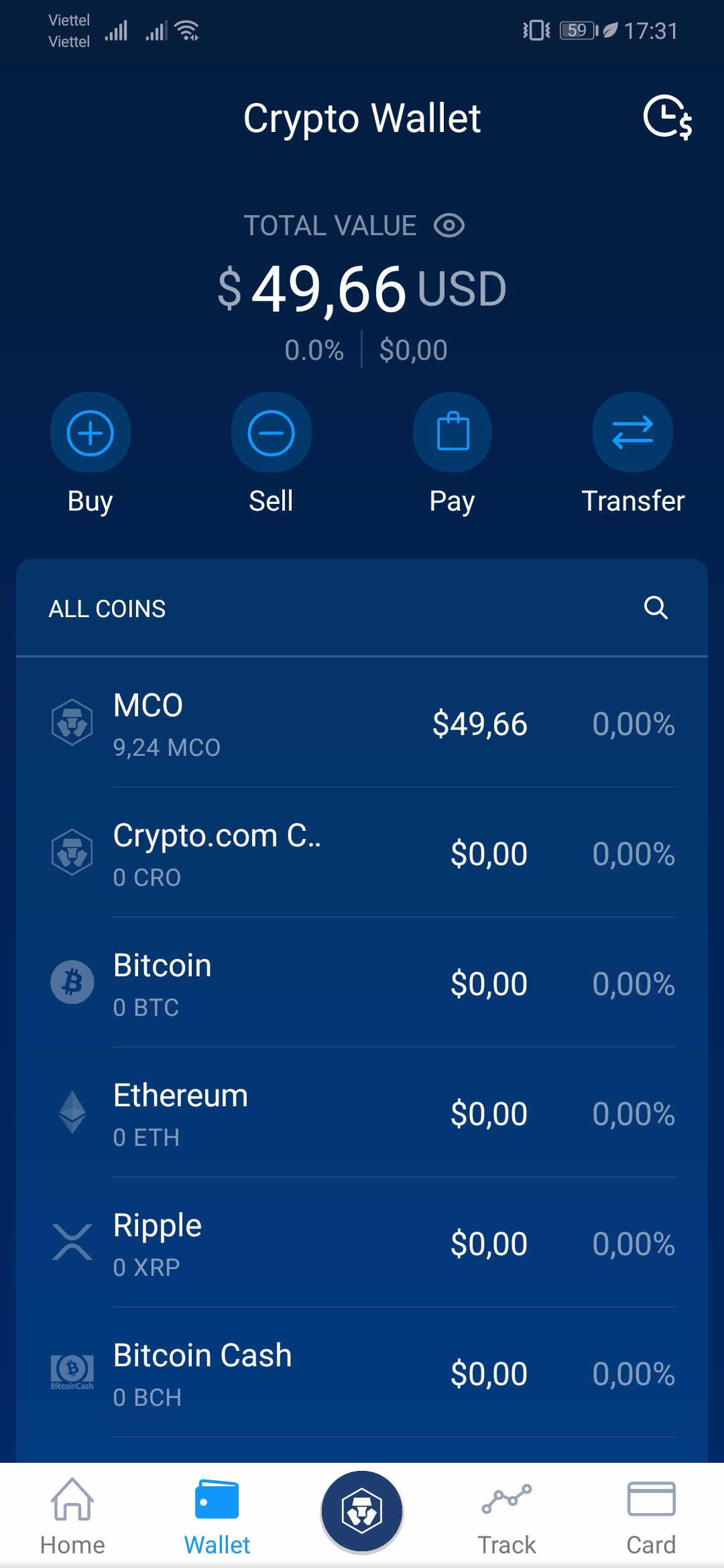The width and height of the screenshot is (724, 1568).
Task: Go to the Home tab
Action: [72, 1516]
